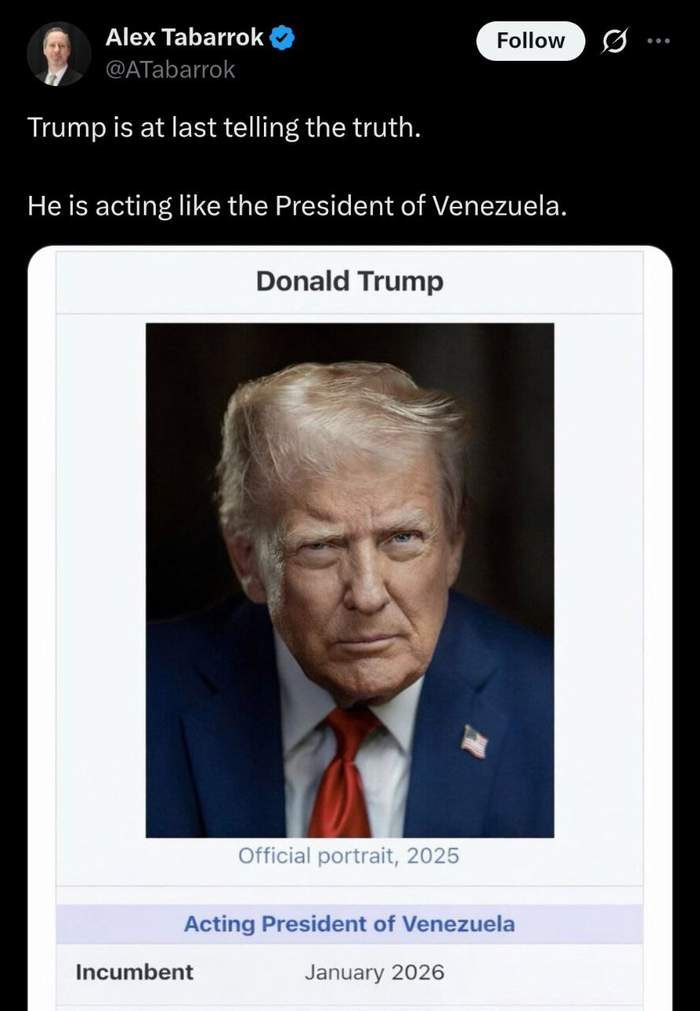Open the post's overflow menu
The height and width of the screenshot is (1011, 700).
657,41
